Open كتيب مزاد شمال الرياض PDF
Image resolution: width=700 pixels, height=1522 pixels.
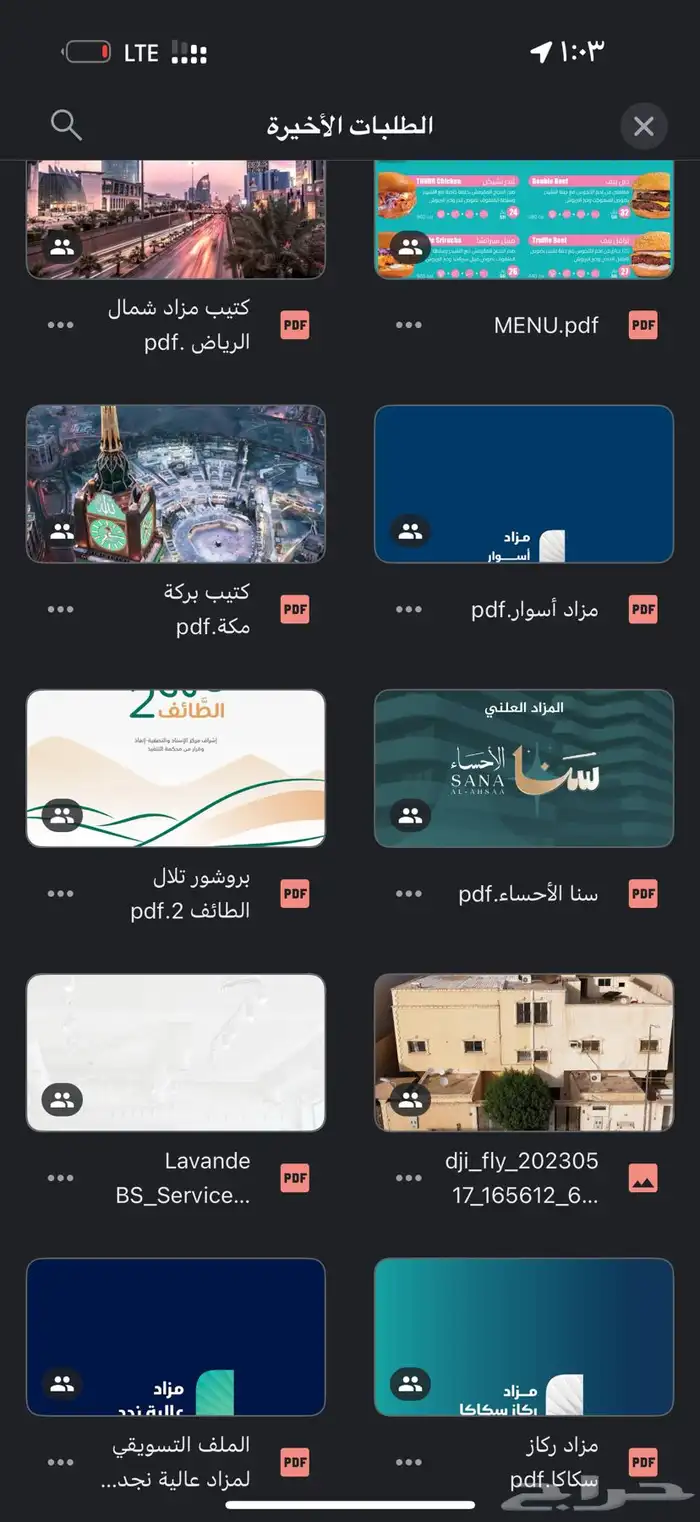coord(176,219)
